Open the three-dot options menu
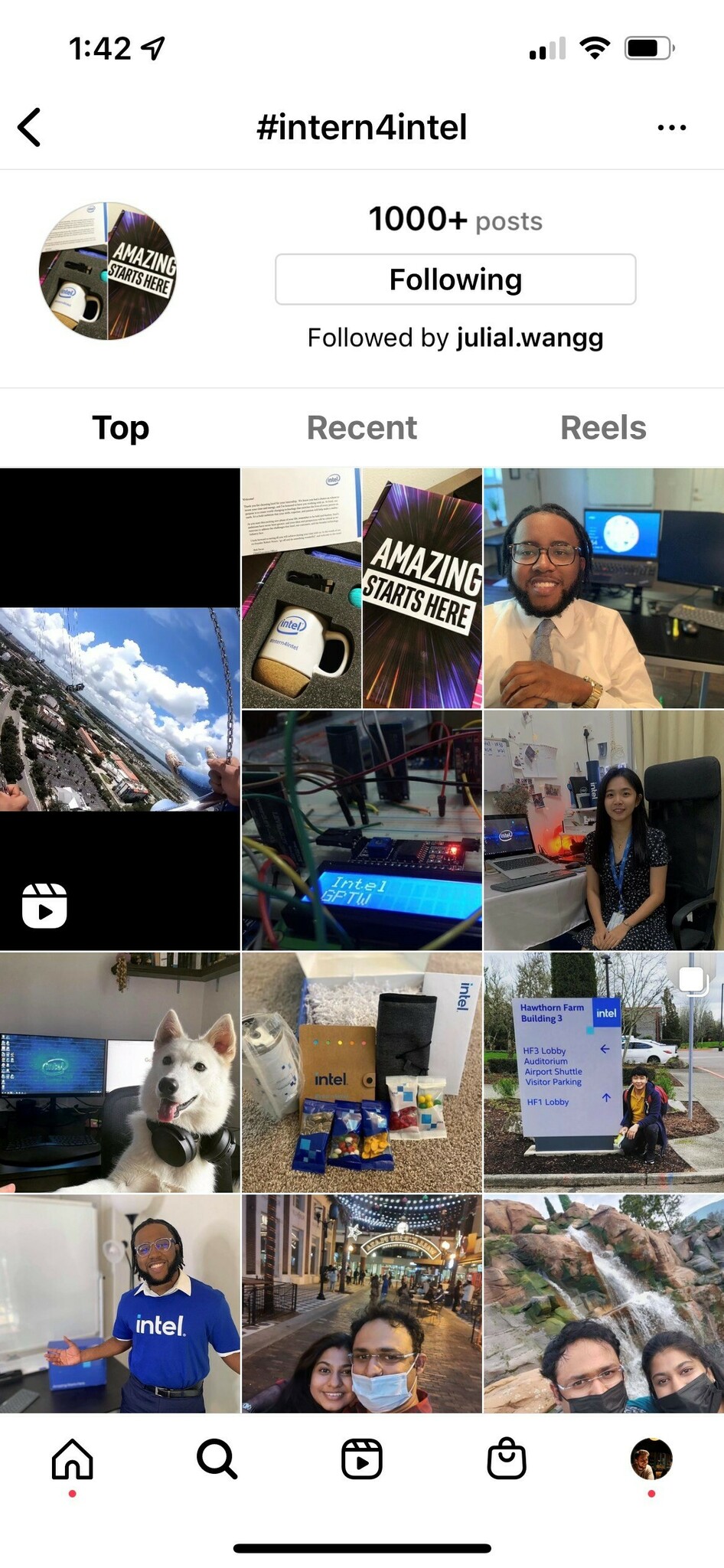This screenshot has height=1568, width=724. (x=671, y=128)
